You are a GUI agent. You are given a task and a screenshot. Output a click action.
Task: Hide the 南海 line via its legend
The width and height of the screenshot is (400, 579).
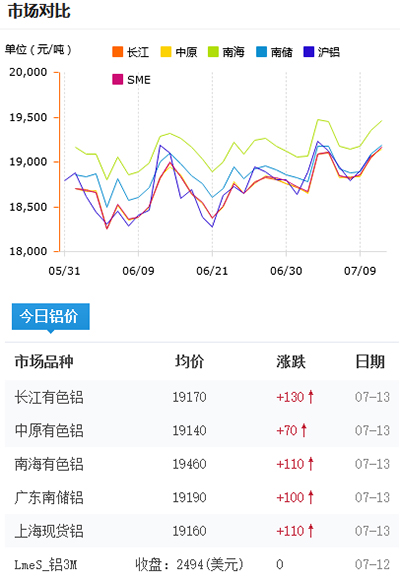(x=226, y=52)
